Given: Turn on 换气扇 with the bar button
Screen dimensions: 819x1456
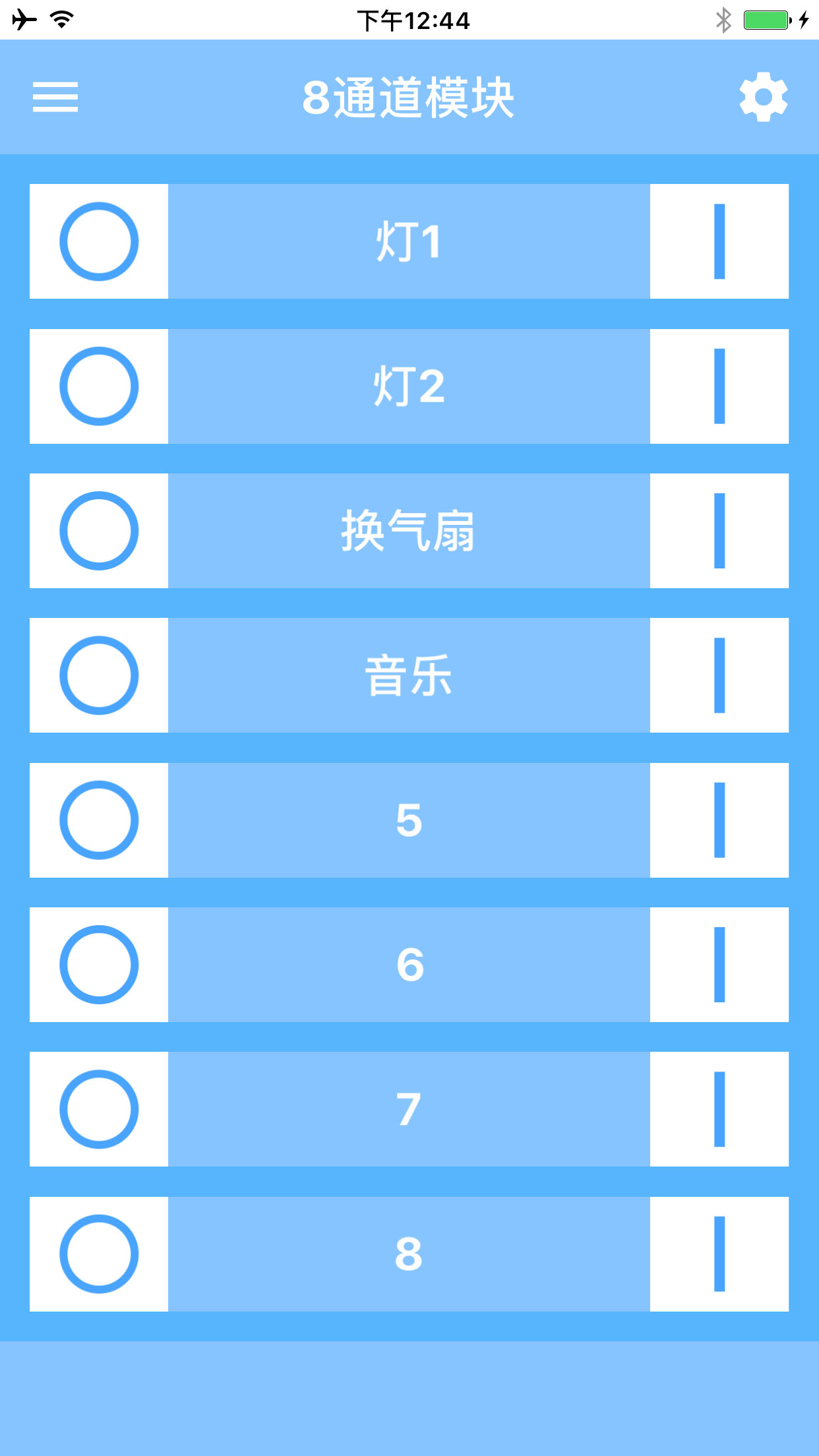Looking at the screenshot, I should click(719, 531).
